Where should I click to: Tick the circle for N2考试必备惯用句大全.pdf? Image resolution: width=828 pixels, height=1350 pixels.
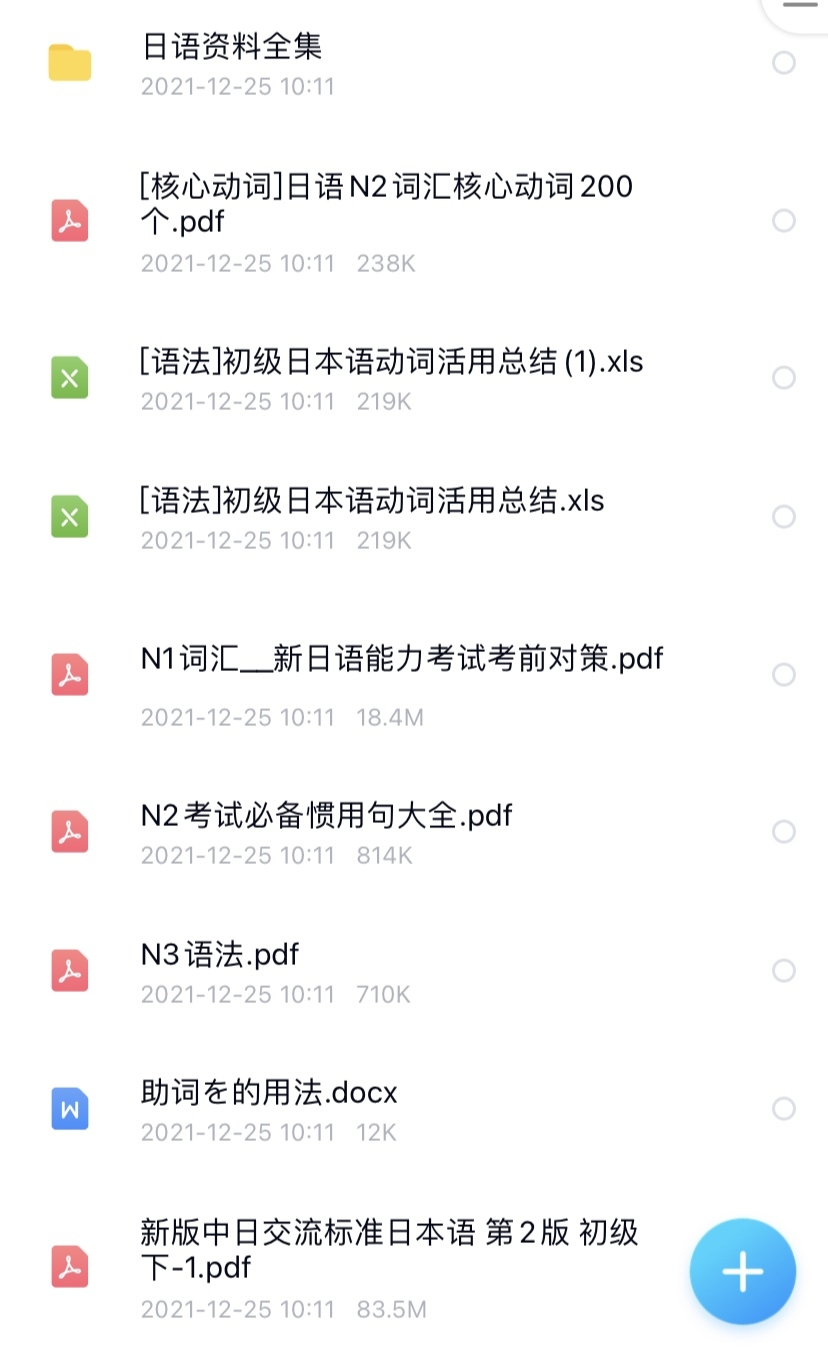(784, 832)
